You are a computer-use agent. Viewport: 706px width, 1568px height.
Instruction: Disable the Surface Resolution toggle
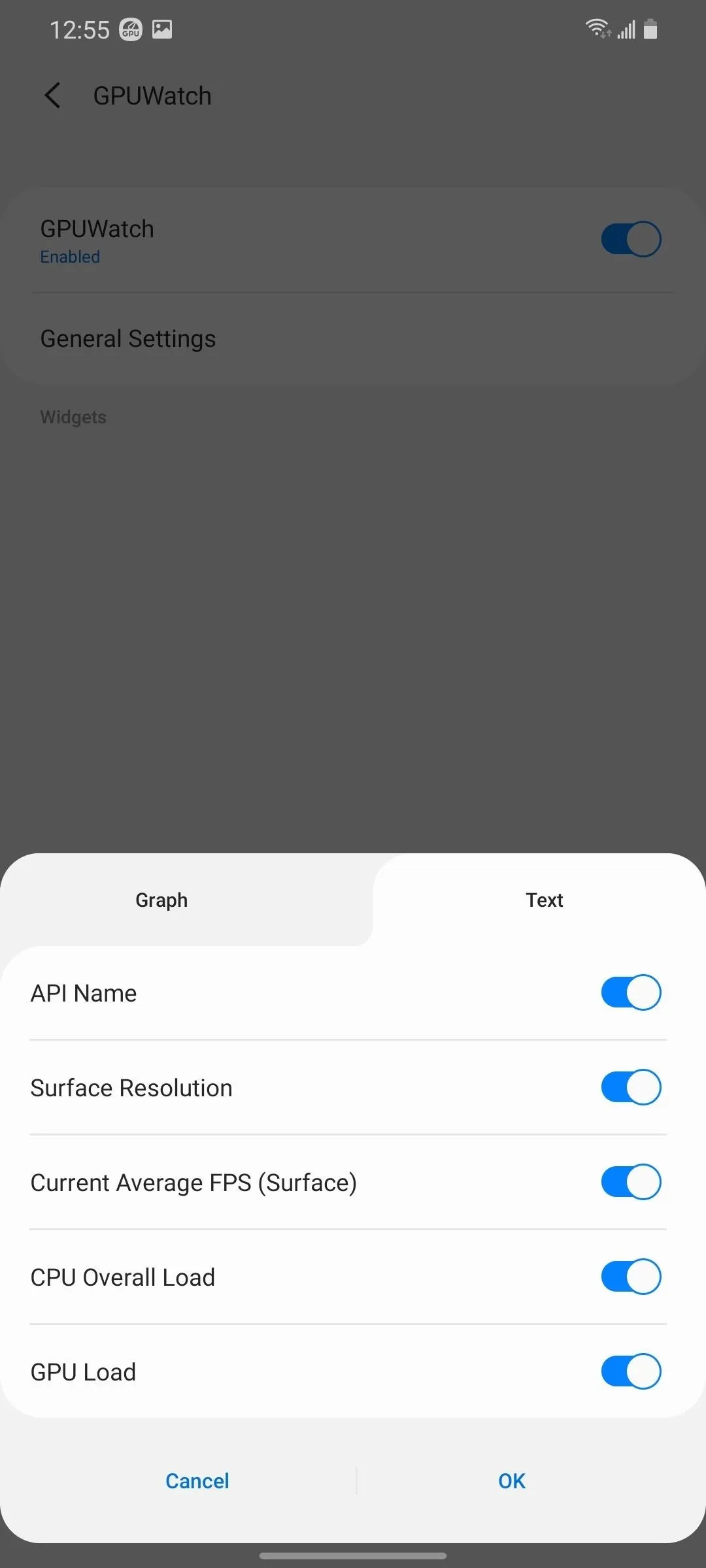tap(631, 1087)
